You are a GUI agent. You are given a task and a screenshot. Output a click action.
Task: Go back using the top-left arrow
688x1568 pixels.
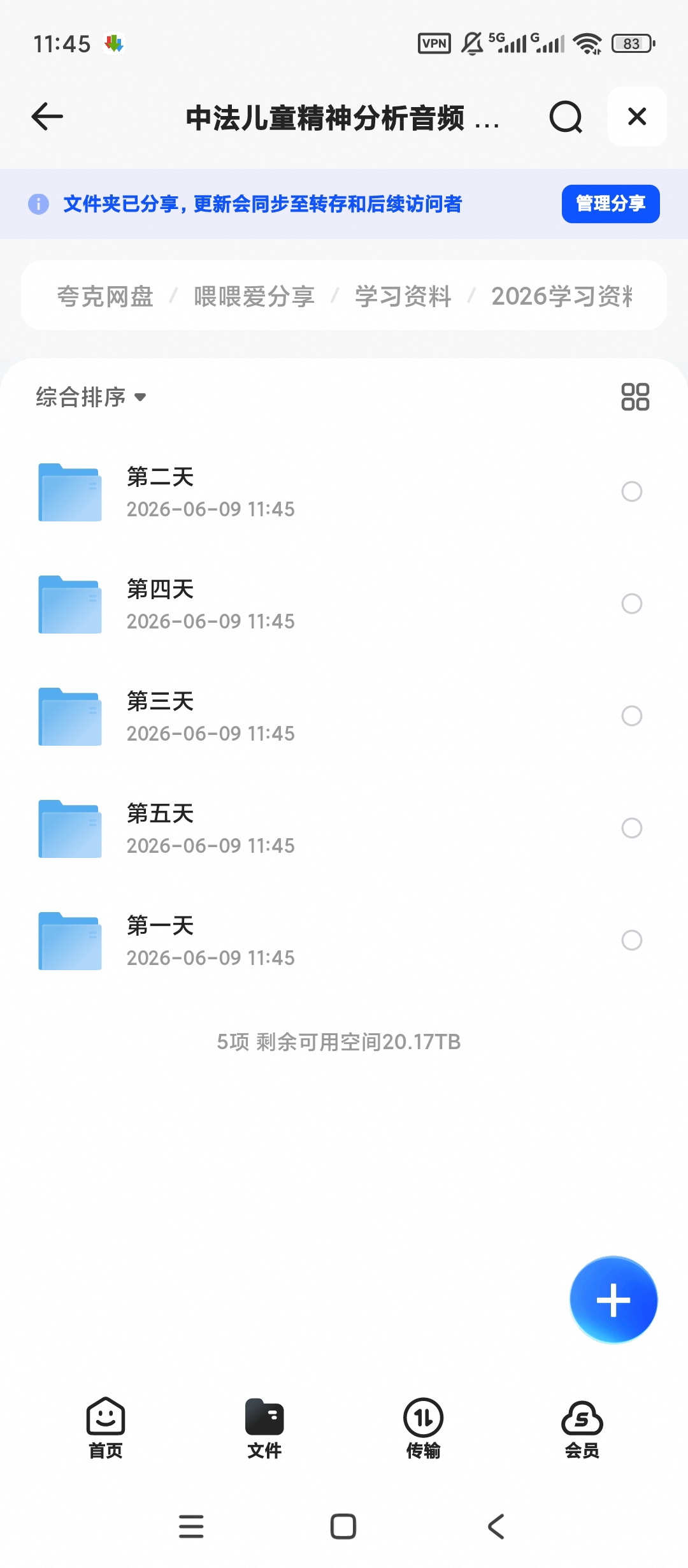47,117
